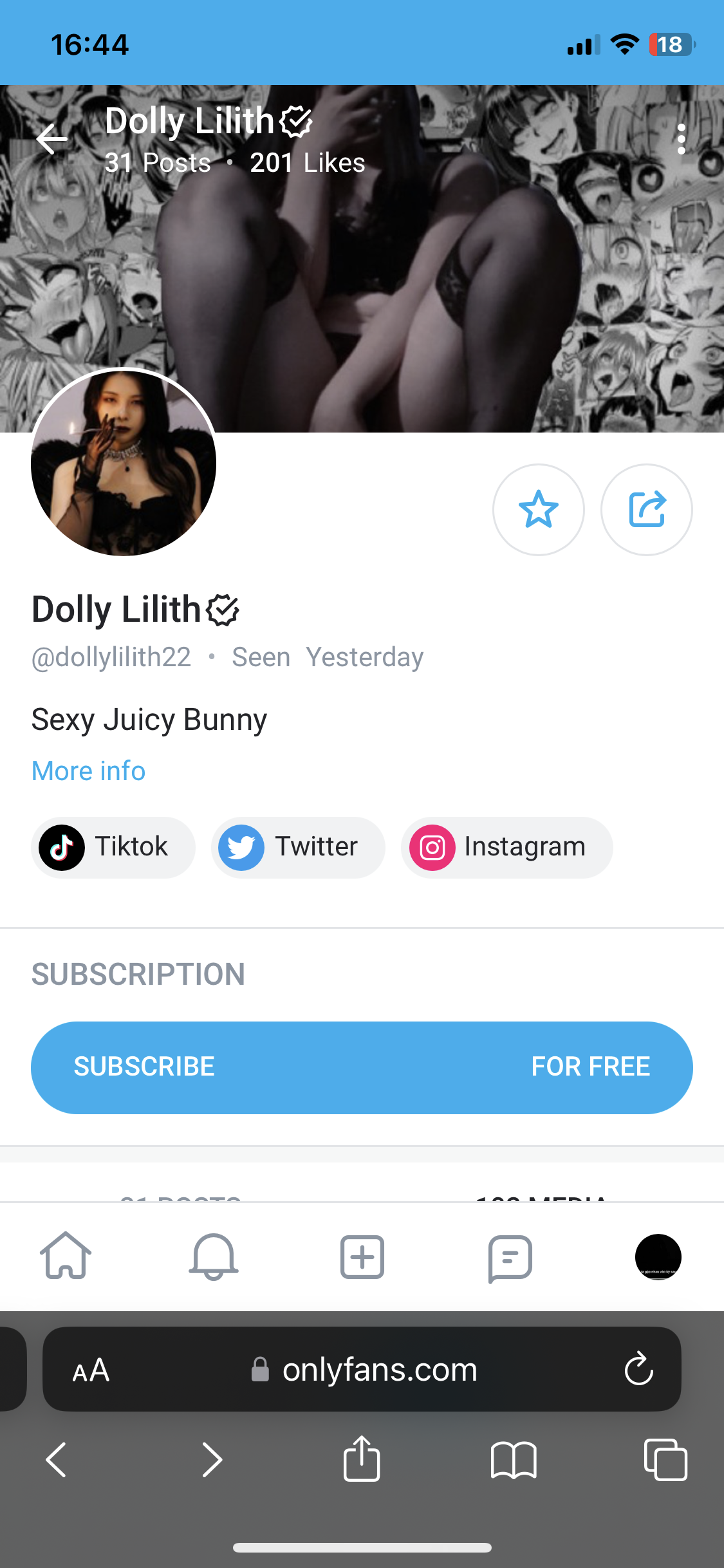Go to the home feed tab

(66, 1256)
